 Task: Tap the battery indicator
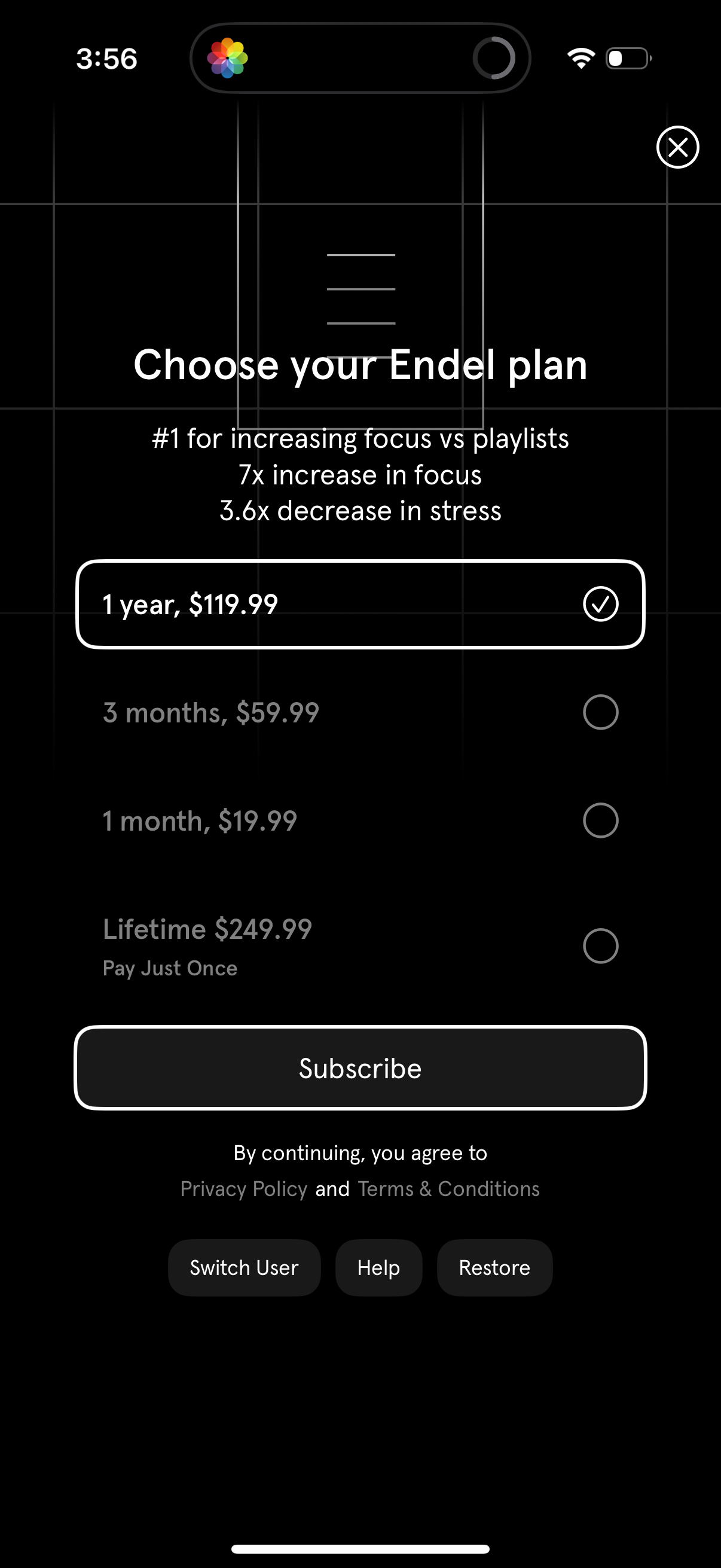pyautogui.click(x=627, y=57)
